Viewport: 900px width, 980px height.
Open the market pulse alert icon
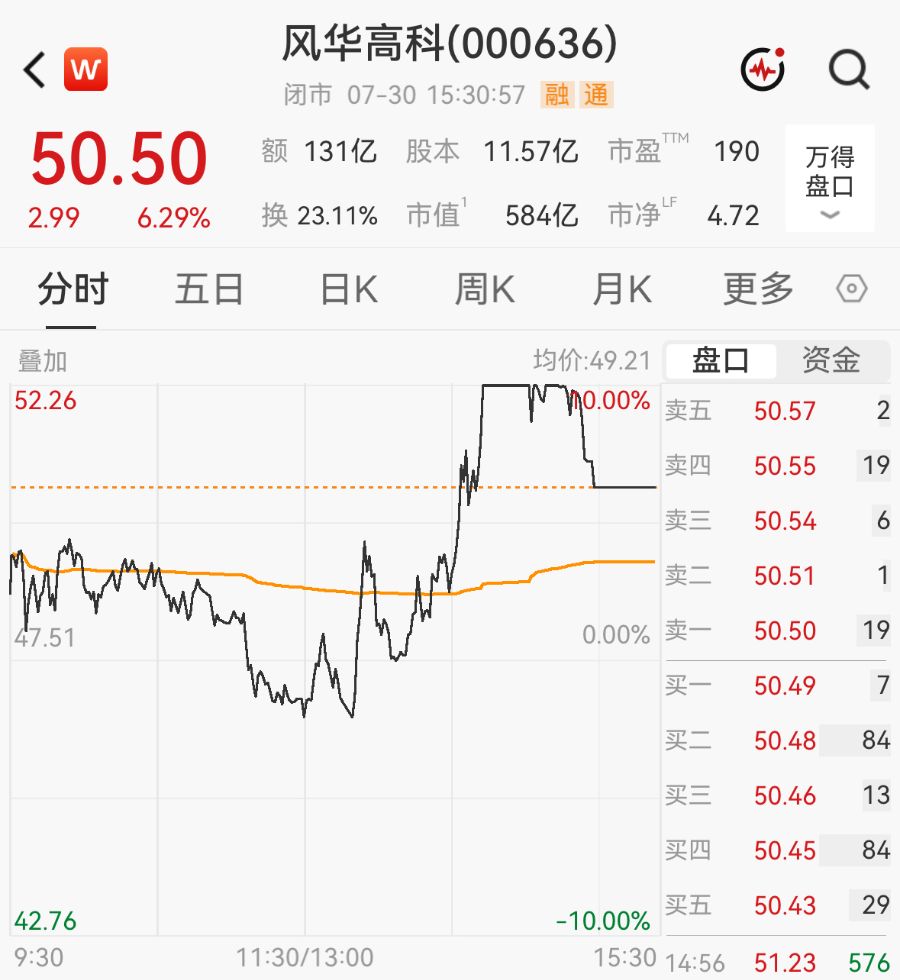click(763, 69)
